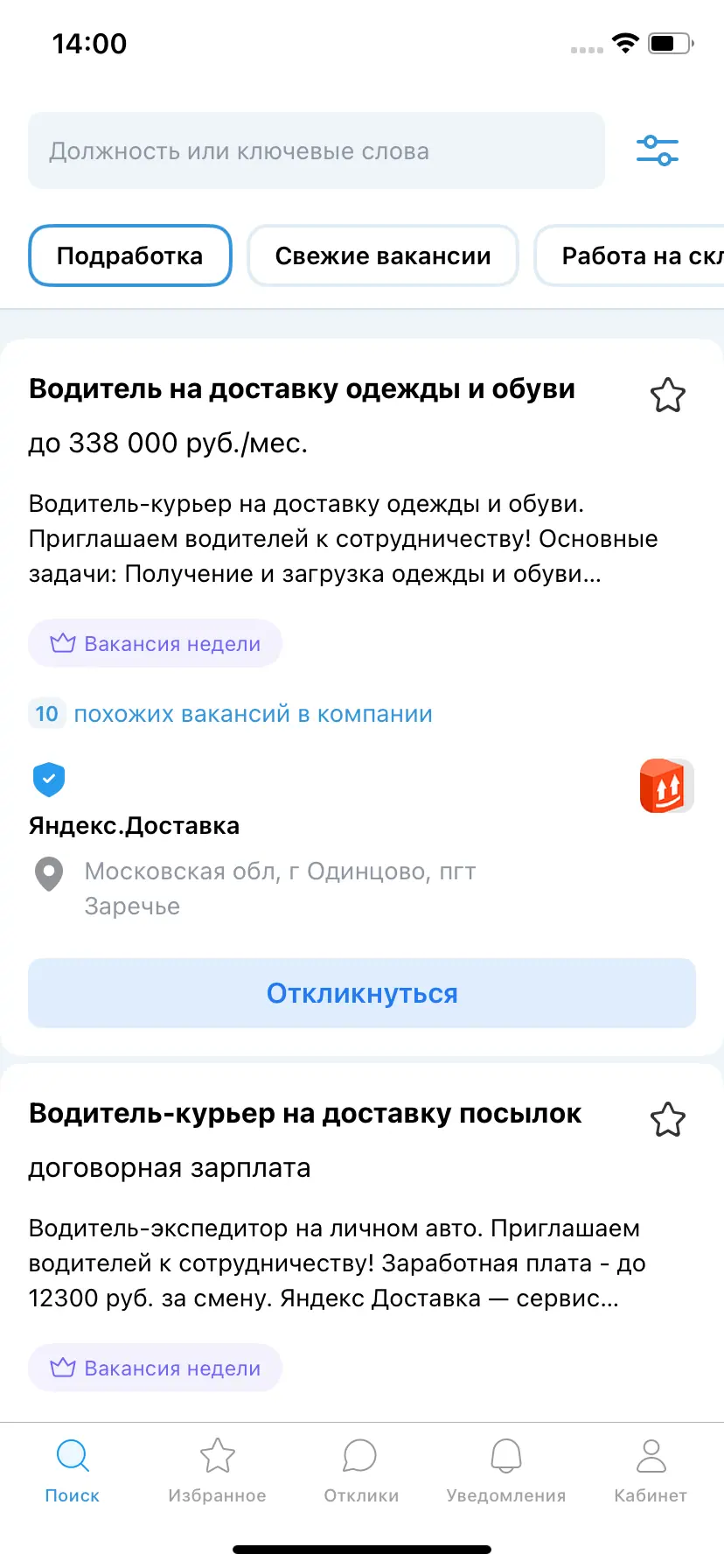The width and height of the screenshot is (724, 1568).
Task: Switch to the Отклики tab
Action: [x=361, y=1470]
